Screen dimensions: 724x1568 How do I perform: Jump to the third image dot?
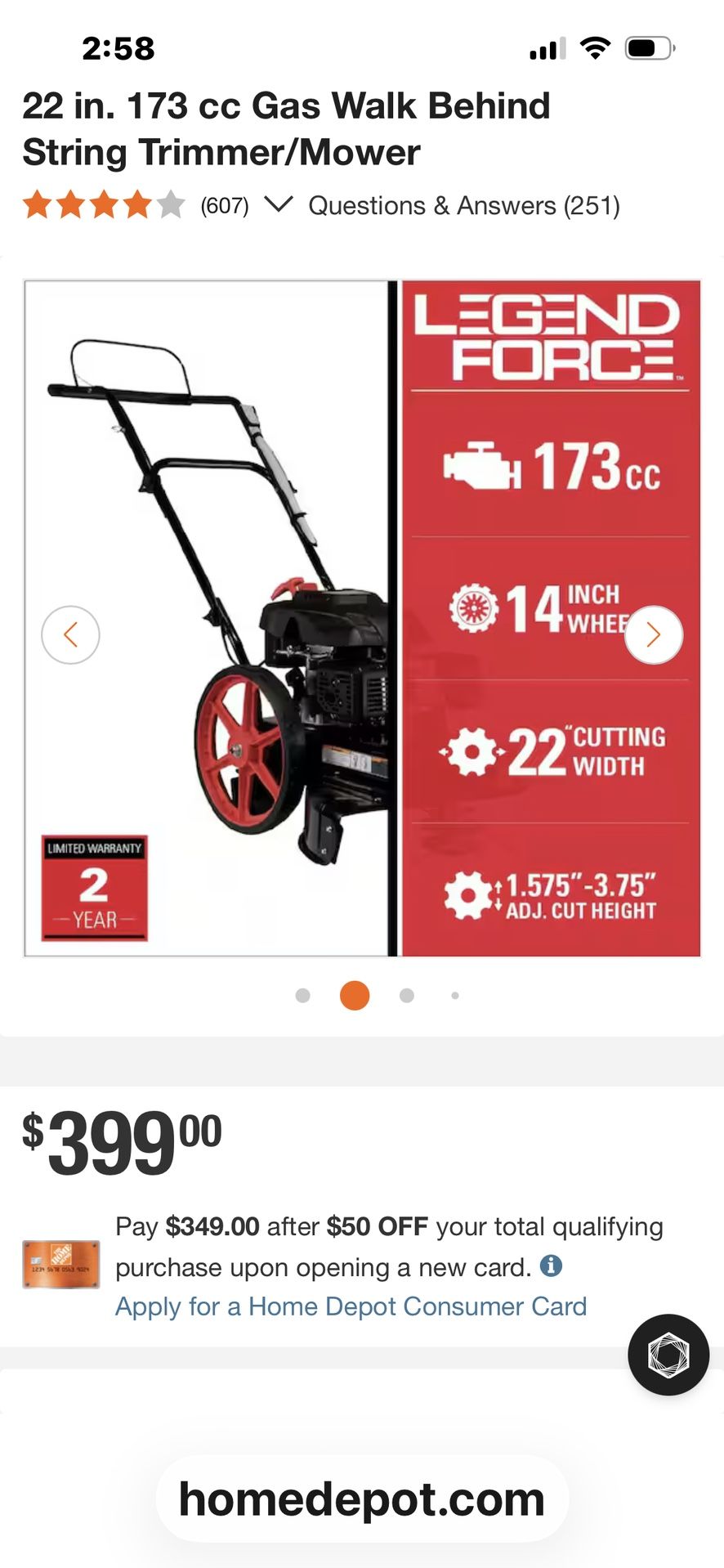[407, 996]
